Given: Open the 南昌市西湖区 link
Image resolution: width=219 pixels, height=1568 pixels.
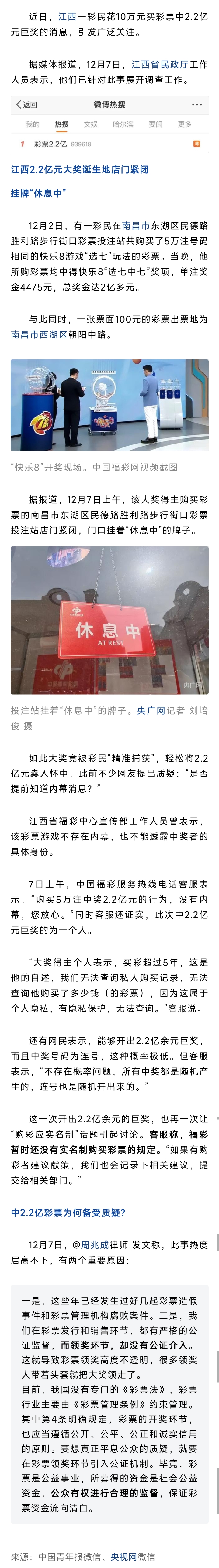Looking at the screenshot, I should [39, 335].
